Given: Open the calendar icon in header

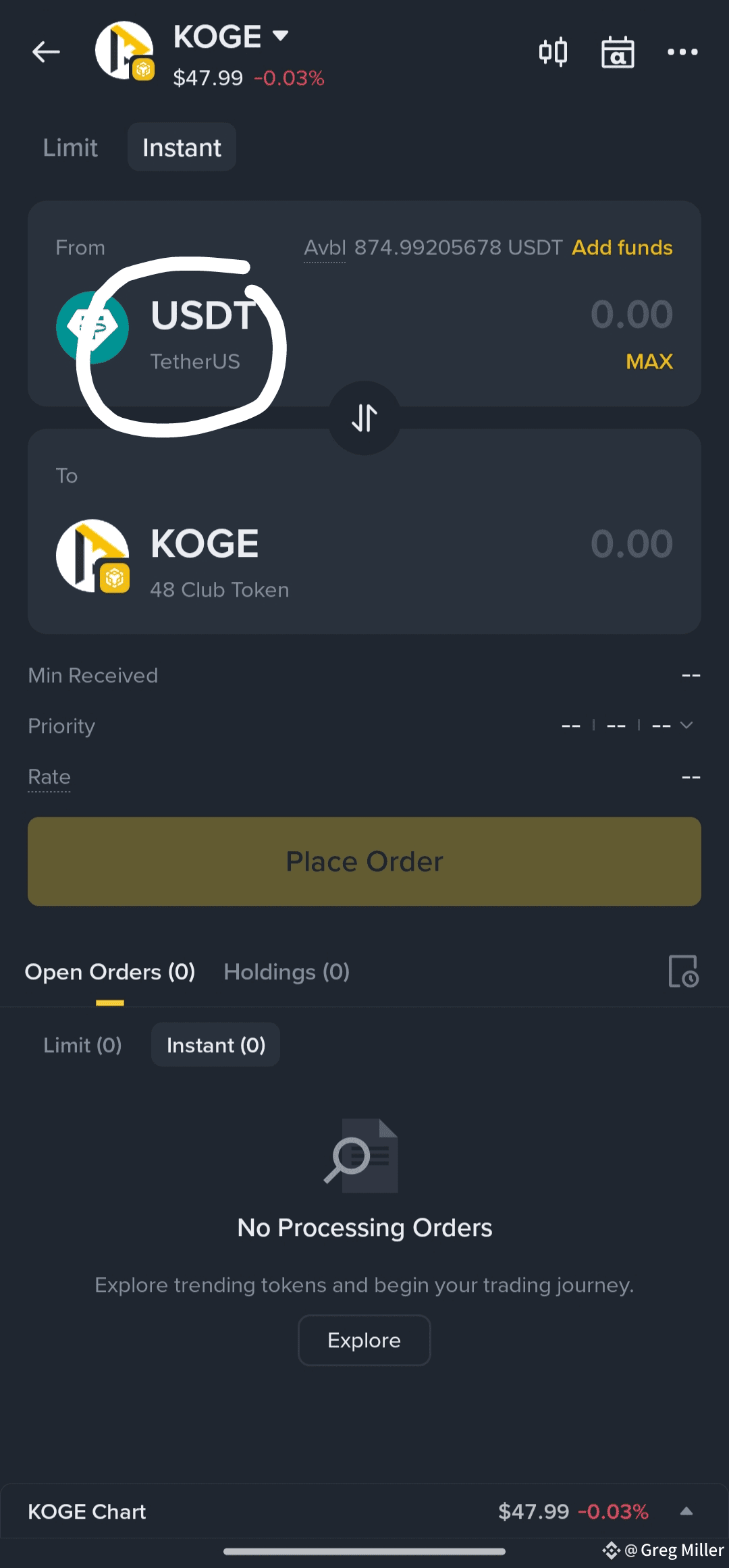Looking at the screenshot, I should (x=618, y=52).
